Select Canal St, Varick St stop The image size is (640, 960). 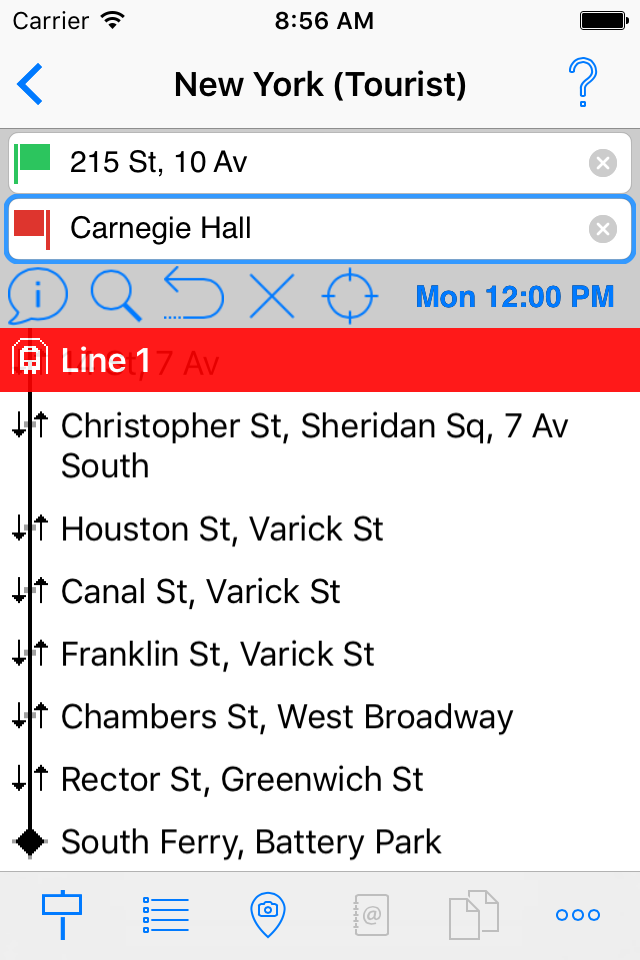[x=200, y=592]
